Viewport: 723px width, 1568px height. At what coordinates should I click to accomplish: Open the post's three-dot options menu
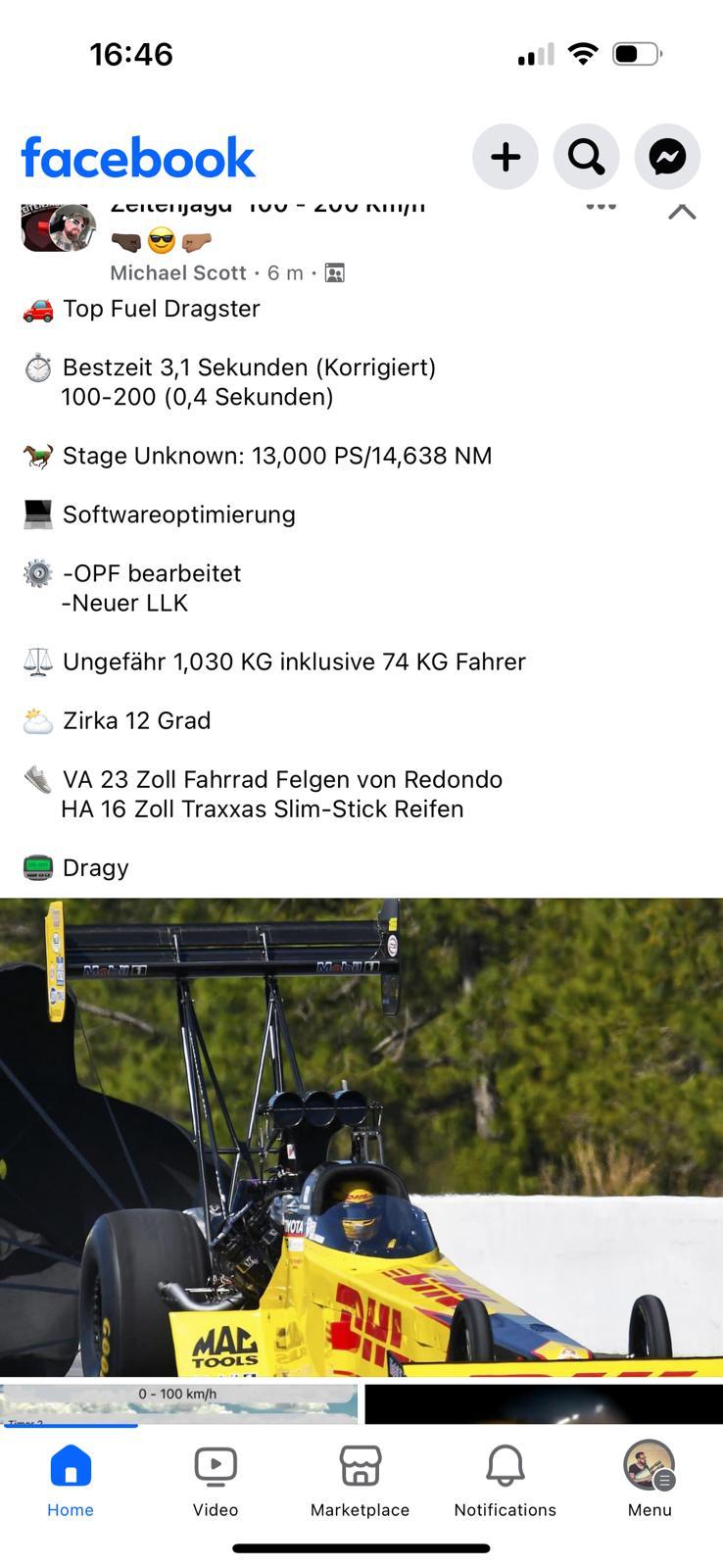[x=601, y=207]
